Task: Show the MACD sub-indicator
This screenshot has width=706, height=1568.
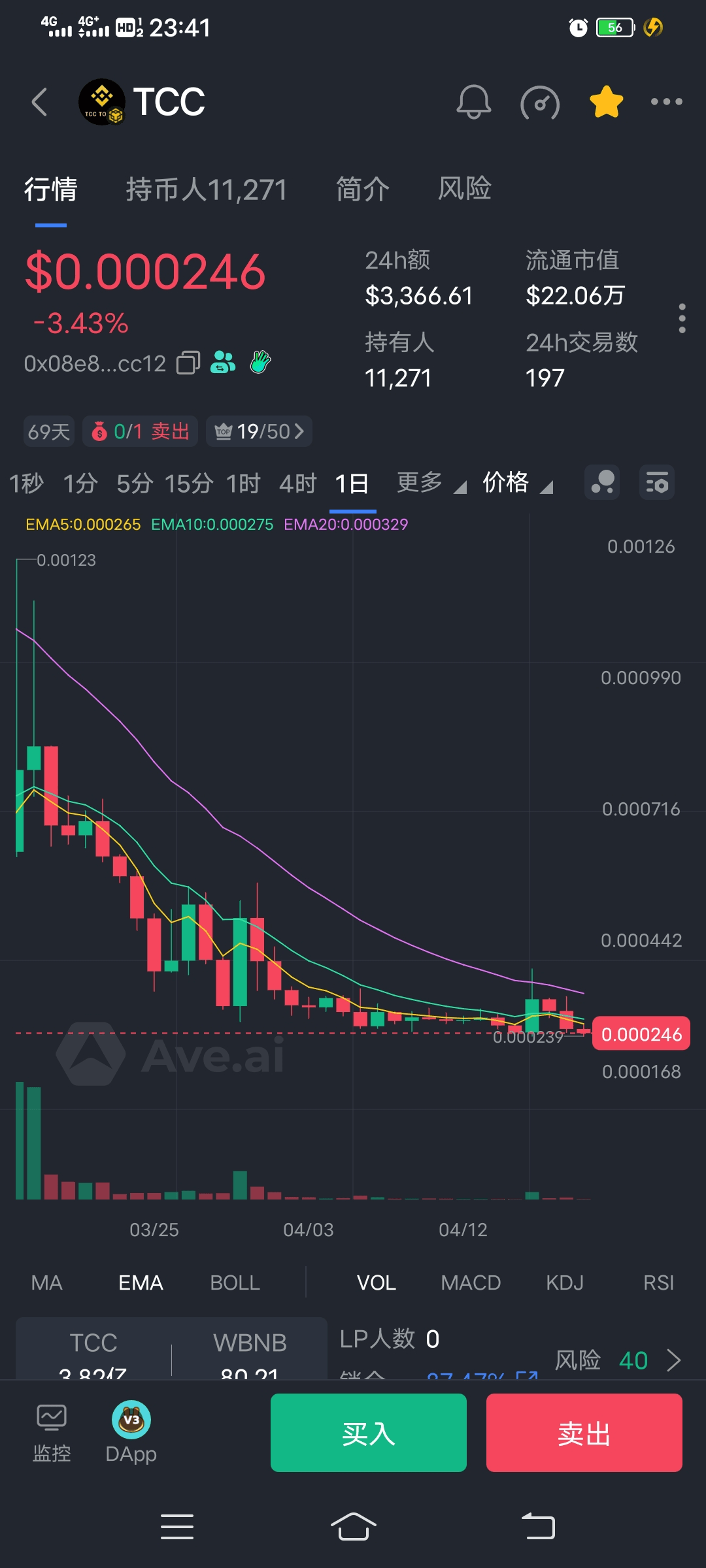Action: 471,1283
